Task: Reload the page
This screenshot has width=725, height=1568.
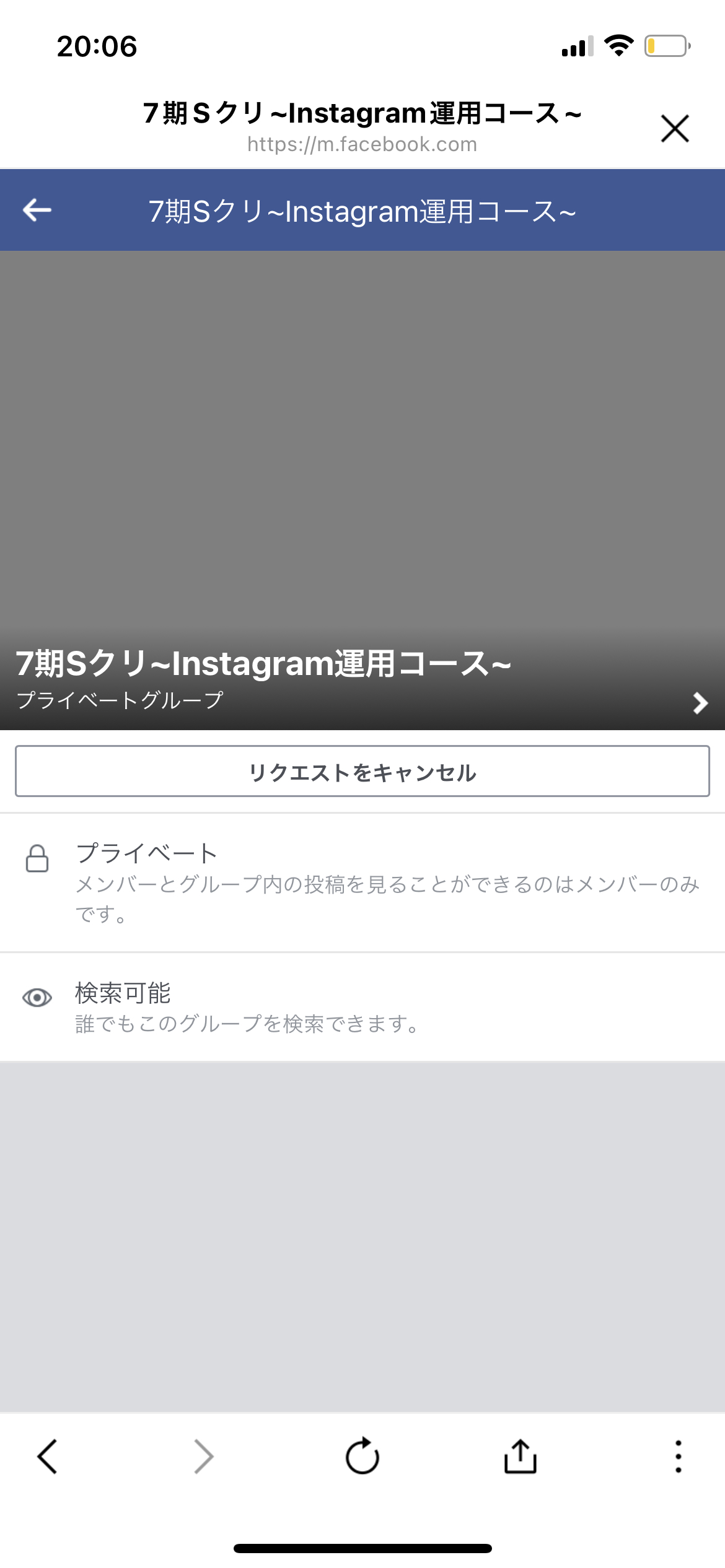Action: pos(362,1455)
